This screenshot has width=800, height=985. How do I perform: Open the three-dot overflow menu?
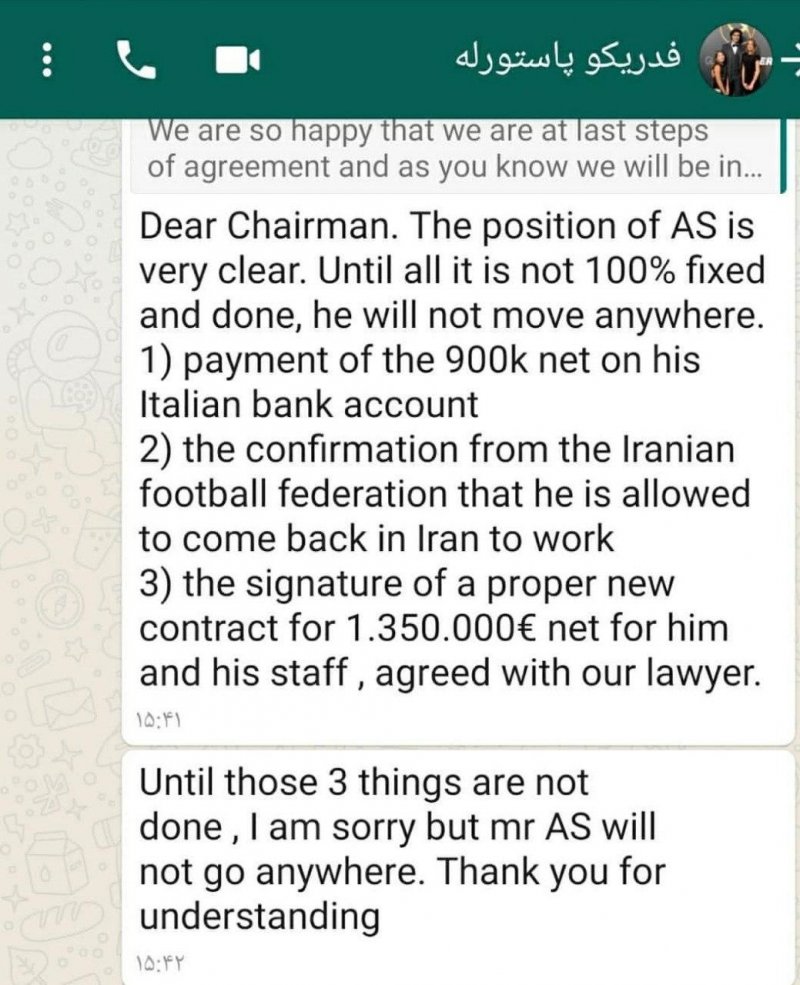click(x=46, y=60)
